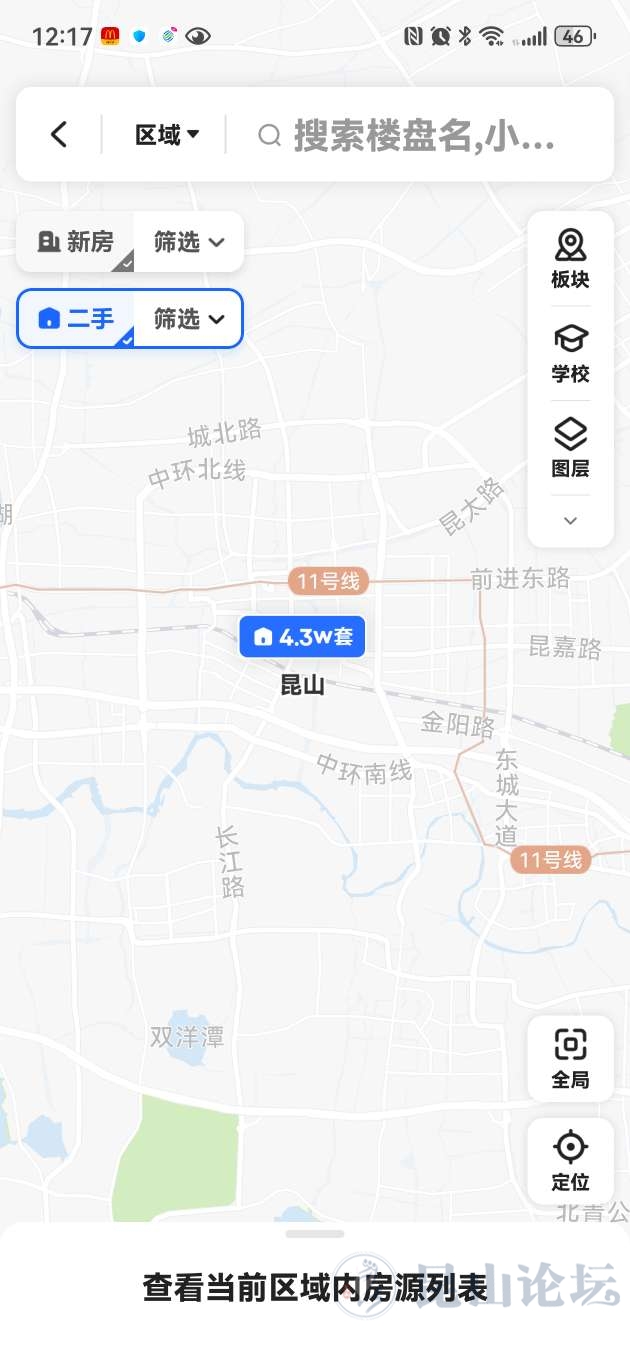This screenshot has height=1360, width=630.
Task: Open 筛选 filter next to 二手
Action: click(x=189, y=319)
